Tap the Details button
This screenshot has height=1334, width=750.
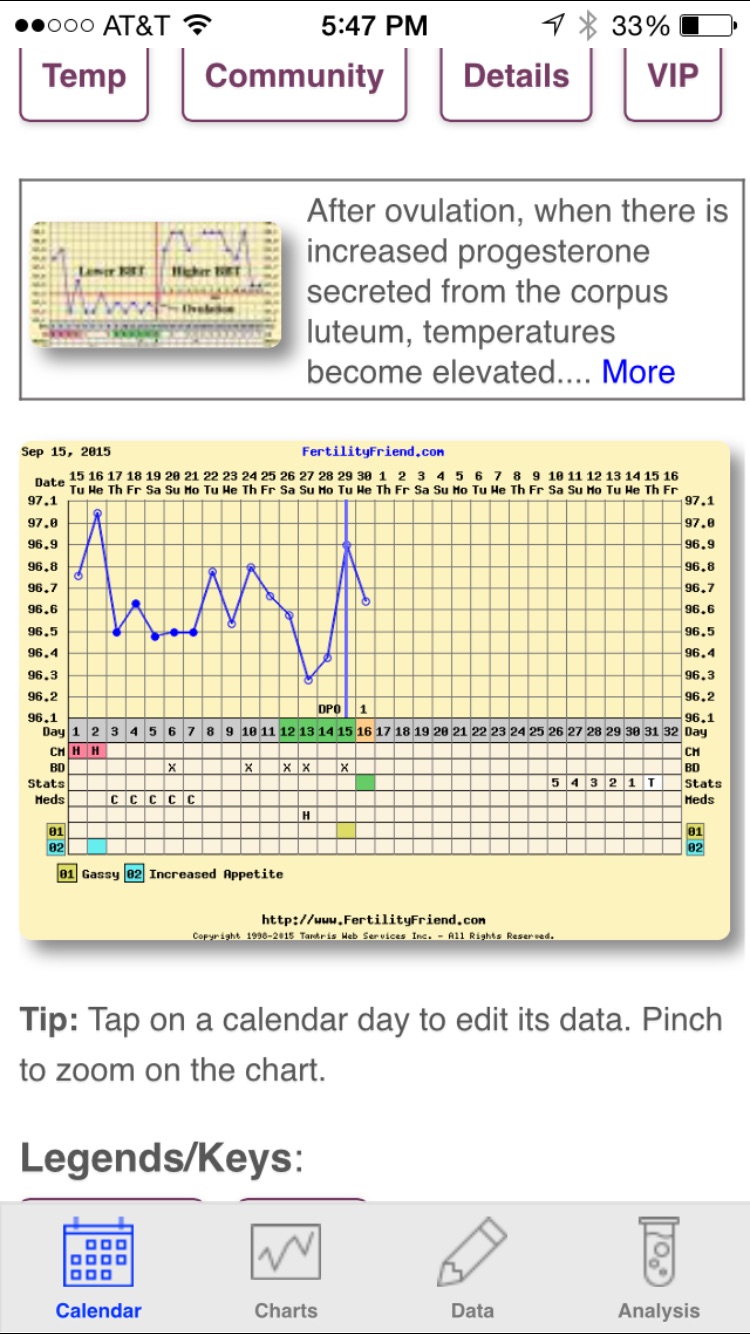click(516, 78)
